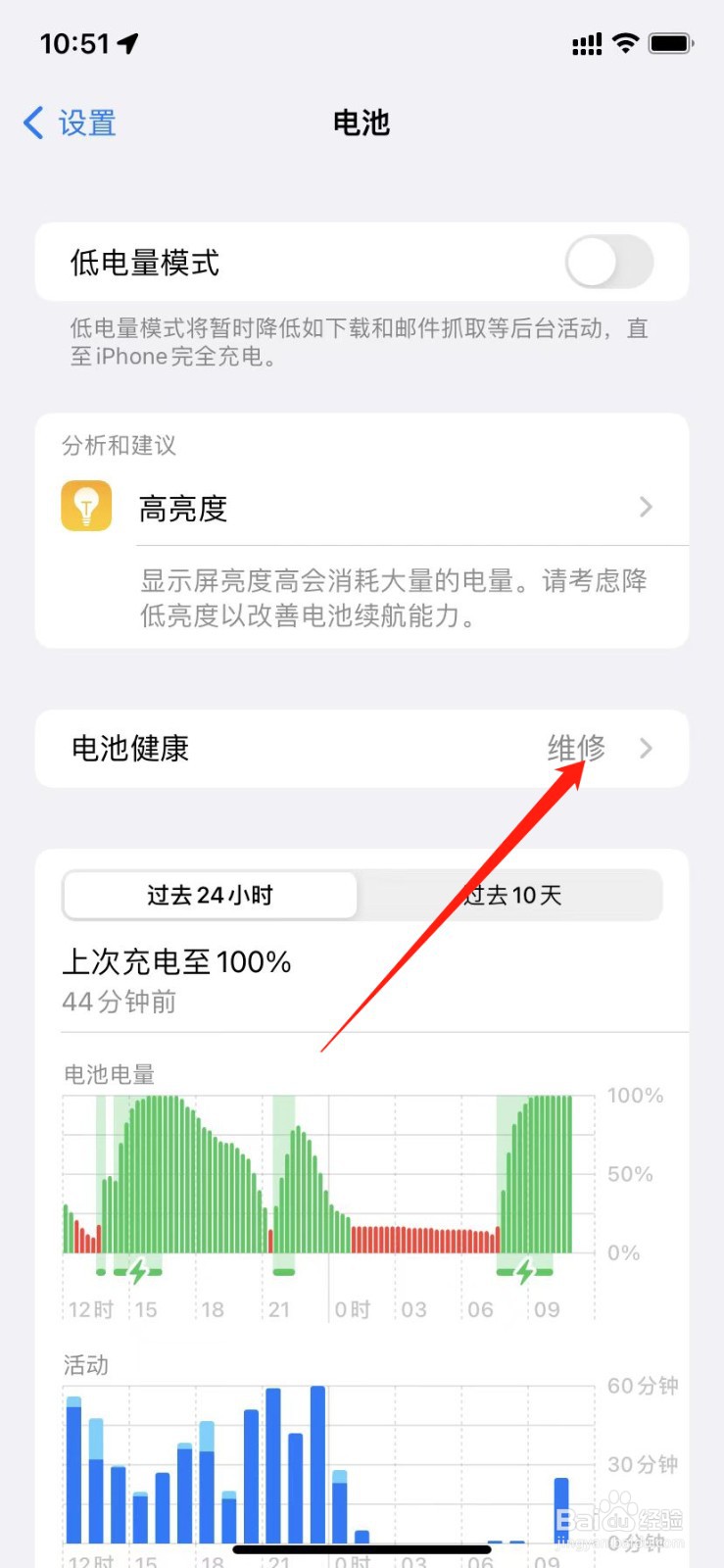Return to 设置 via the back button

(x=69, y=122)
